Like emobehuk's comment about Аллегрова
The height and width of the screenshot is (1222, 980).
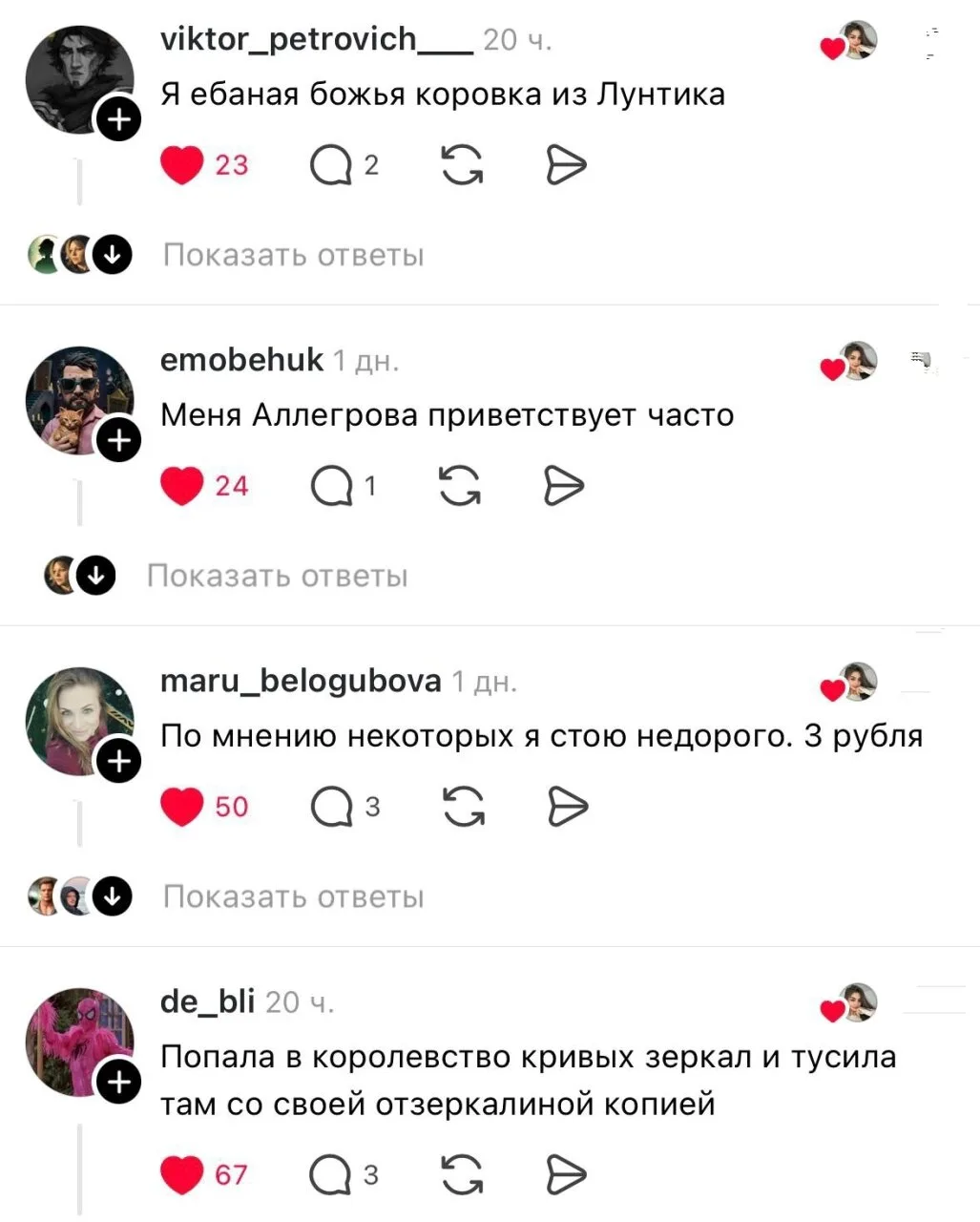click(x=182, y=486)
